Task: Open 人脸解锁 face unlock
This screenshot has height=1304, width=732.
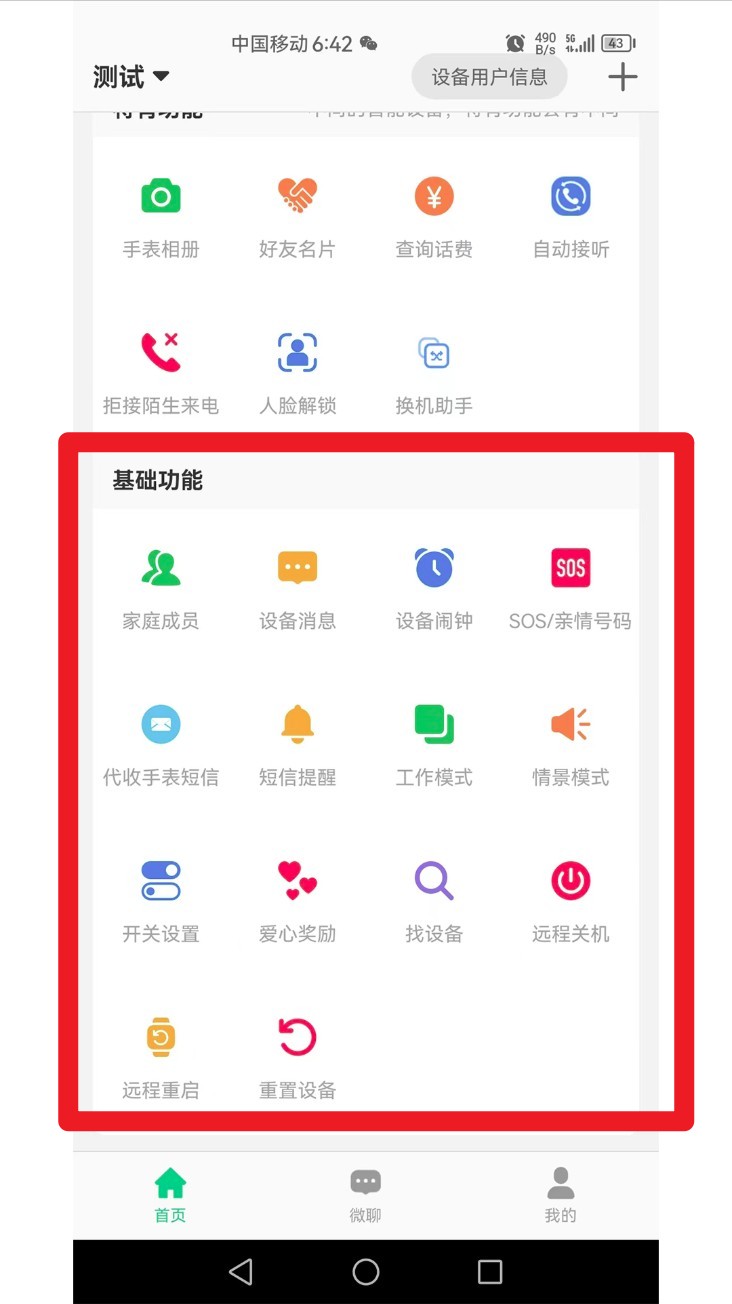Action: [297, 372]
